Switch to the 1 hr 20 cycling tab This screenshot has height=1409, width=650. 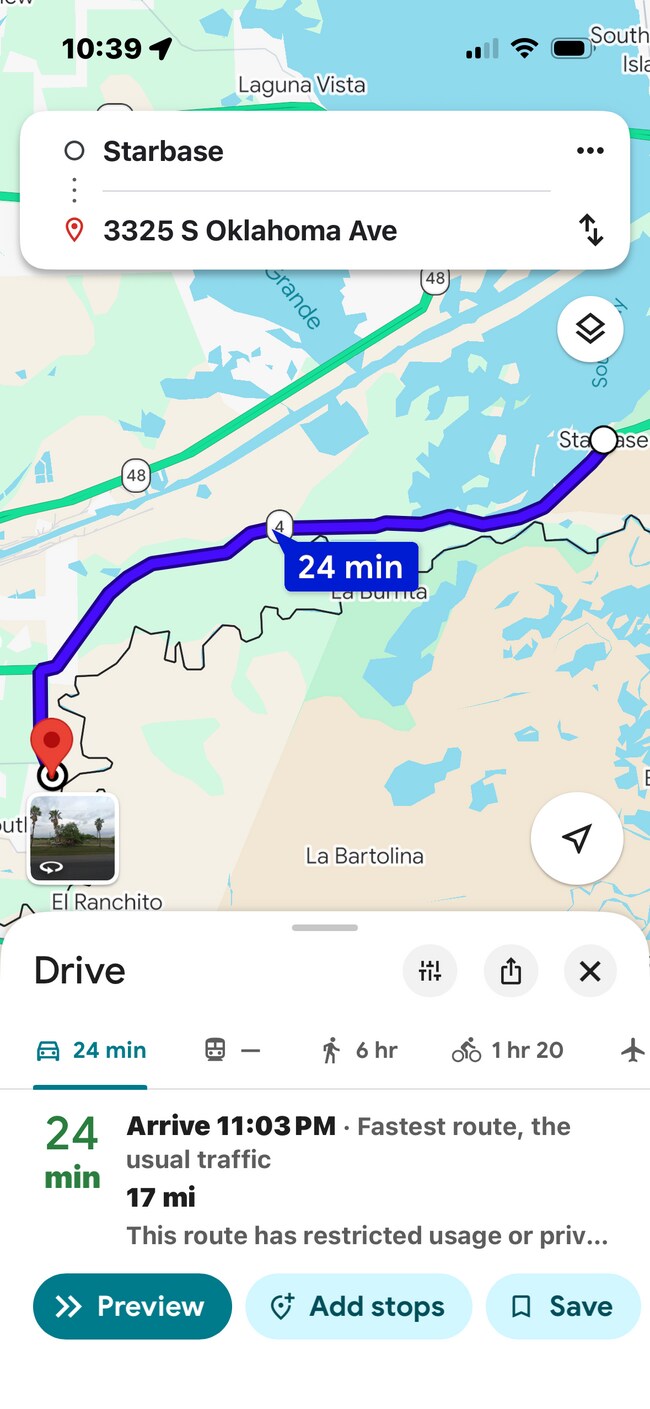507,1050
